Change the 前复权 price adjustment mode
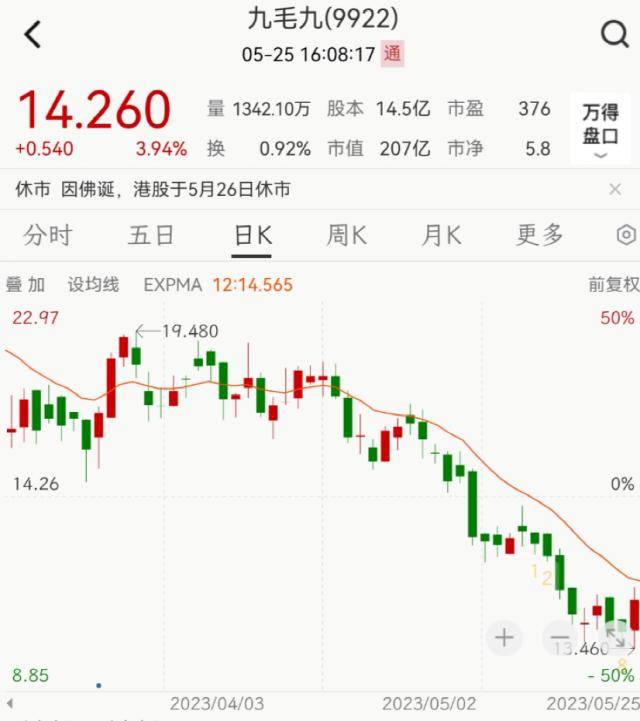 [x=610, y=285]
